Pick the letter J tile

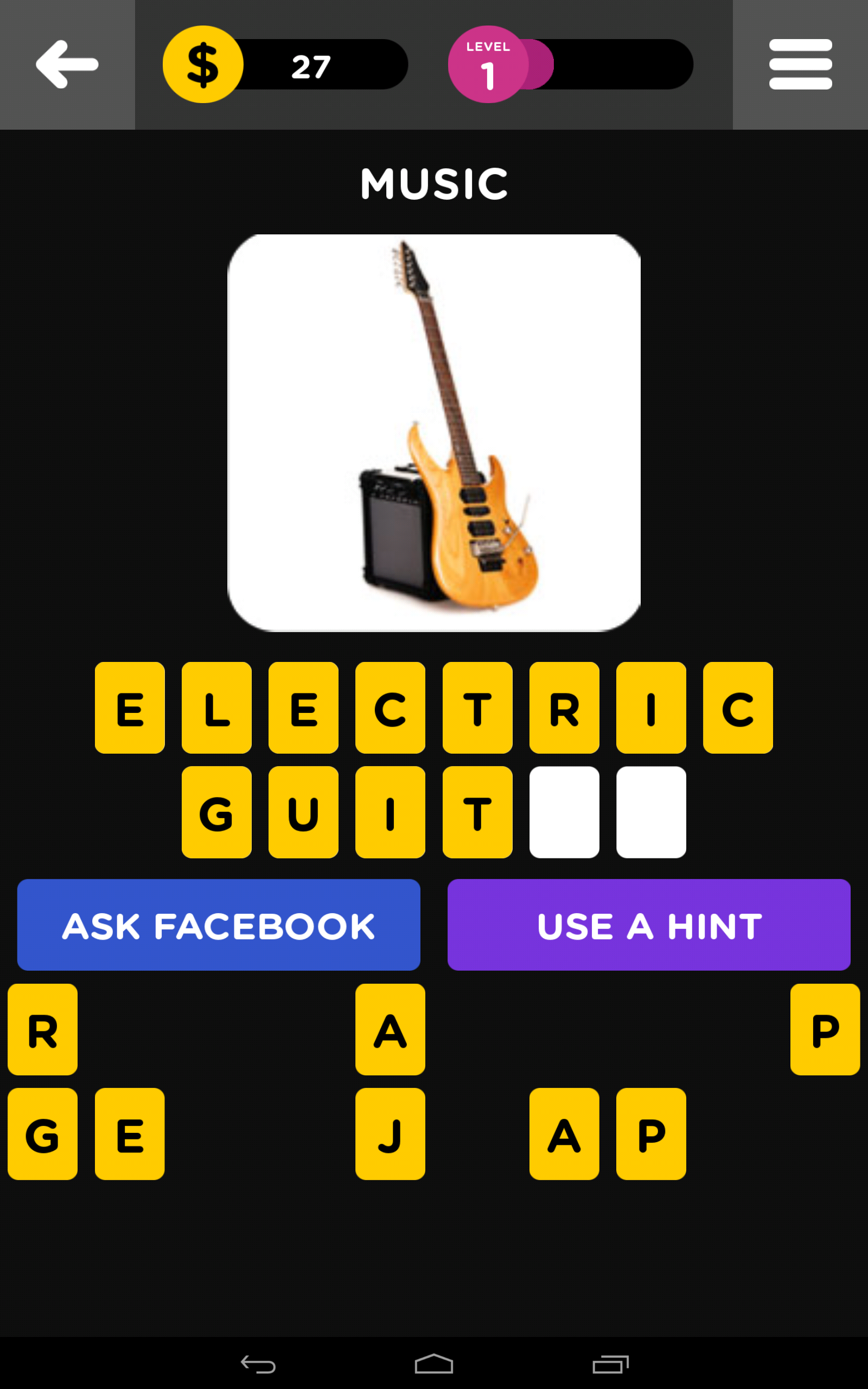390,1133
